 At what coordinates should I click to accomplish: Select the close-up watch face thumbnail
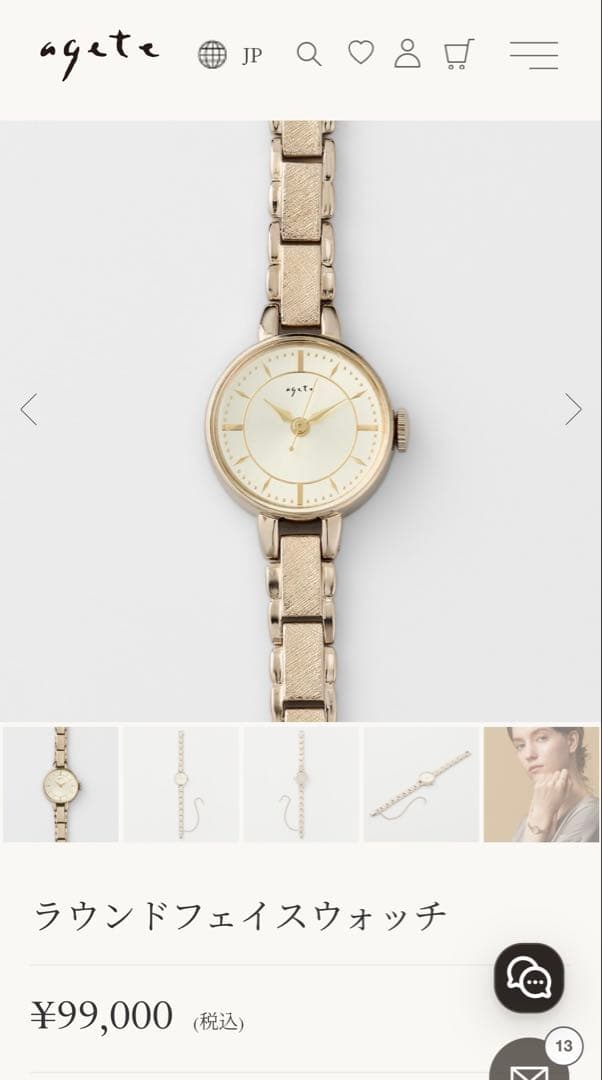pyautogui.click(x=61, y=784)
